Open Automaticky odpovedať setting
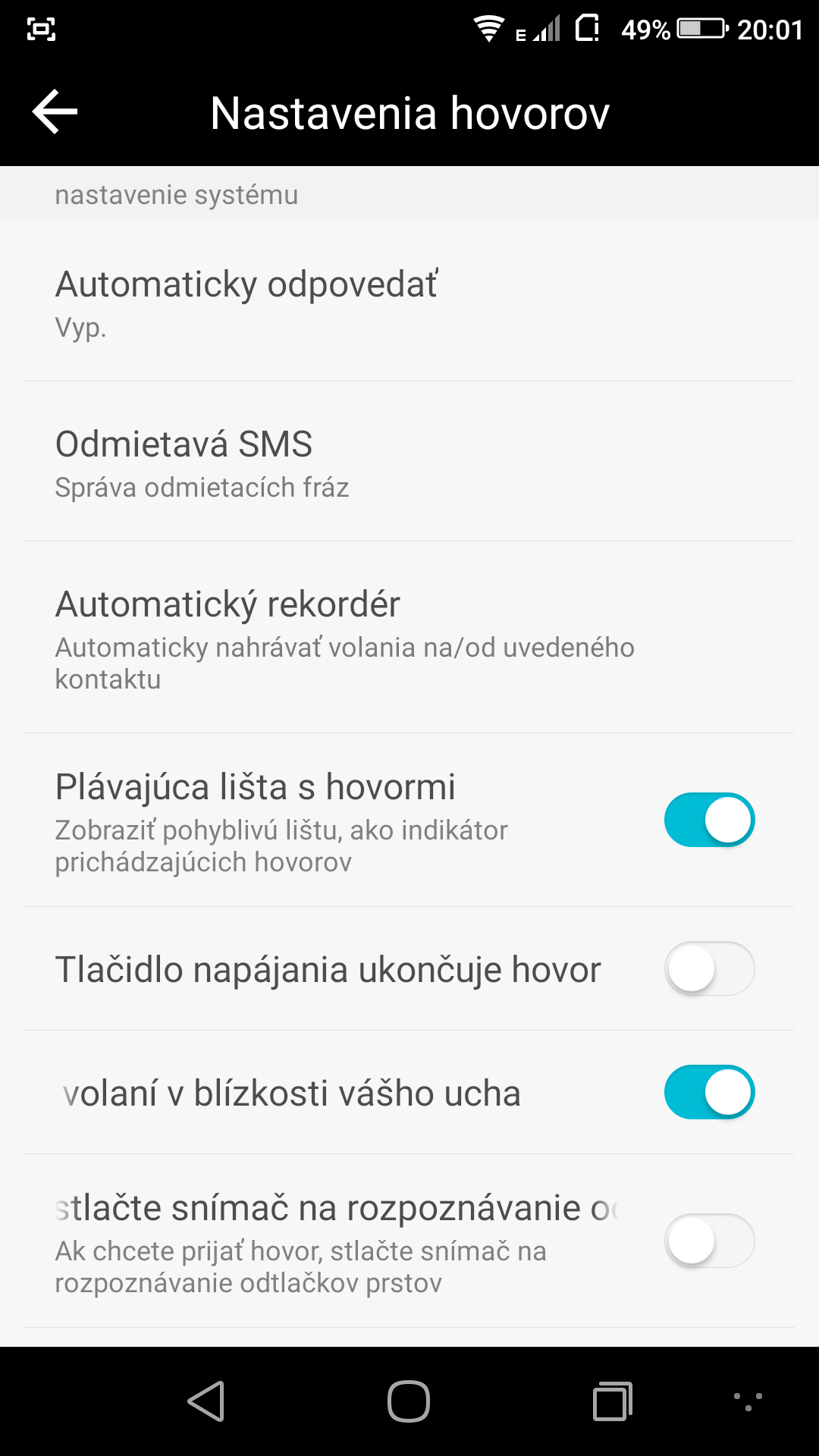 pyautogui.click(x=409, y=302)
